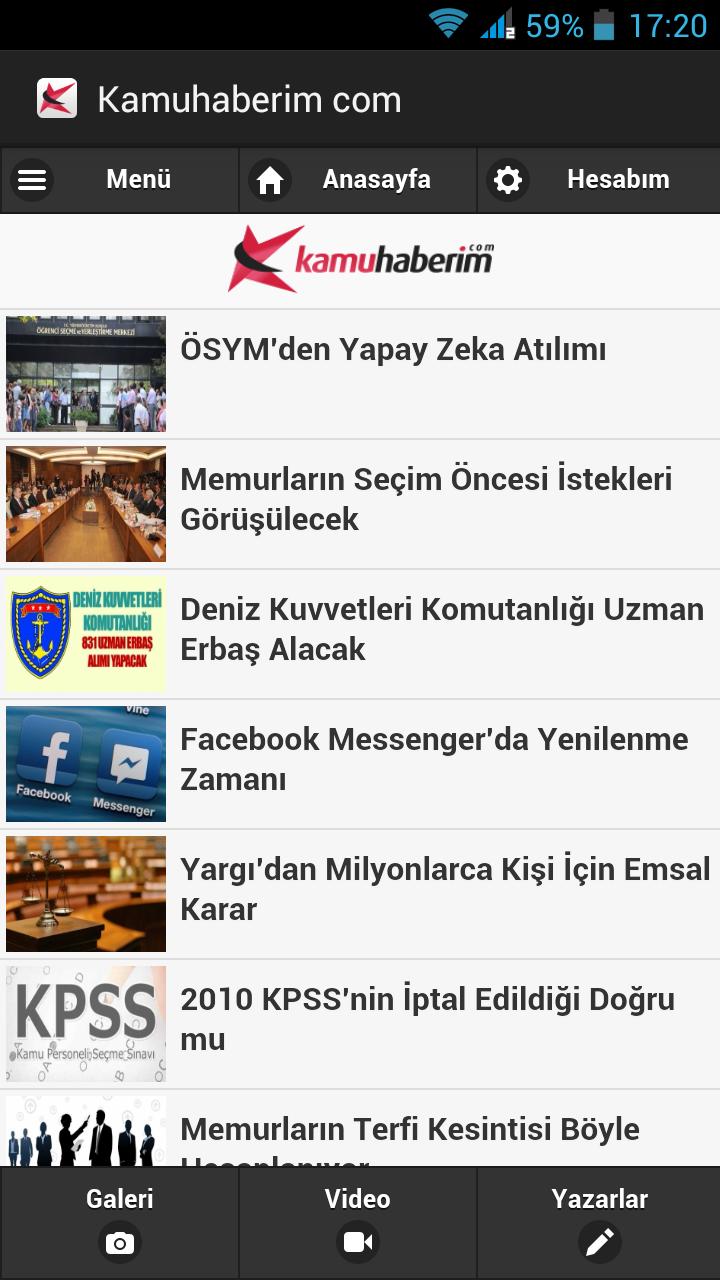Open Yargı'dan Milyonlarca Kişi İçin Emsal Karar

[x=444, y=889]
